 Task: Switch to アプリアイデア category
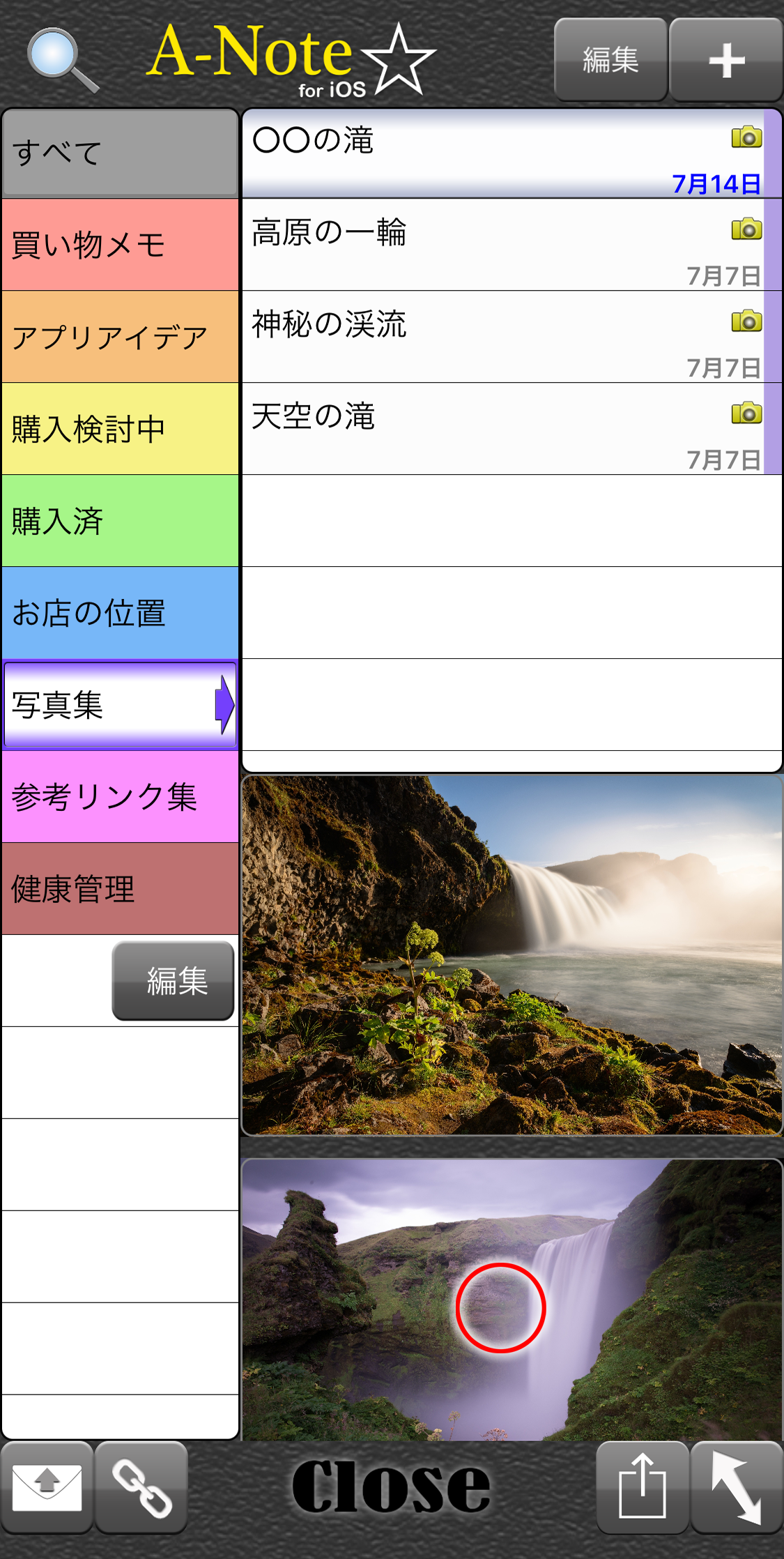tap(120, 337)
